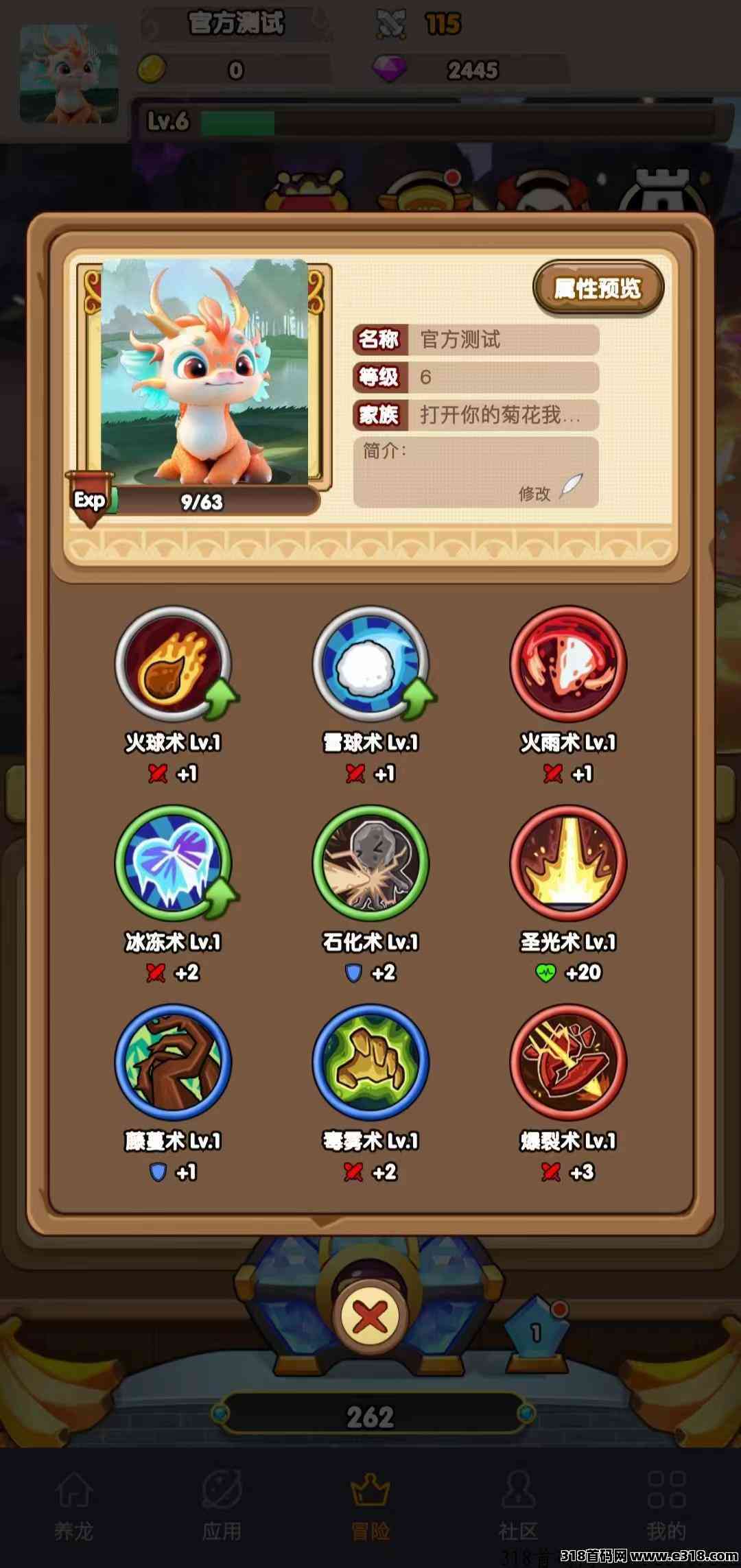
Task: Open the 藤蔓术 Lv.1 skill
Action: click(173, 1062)
